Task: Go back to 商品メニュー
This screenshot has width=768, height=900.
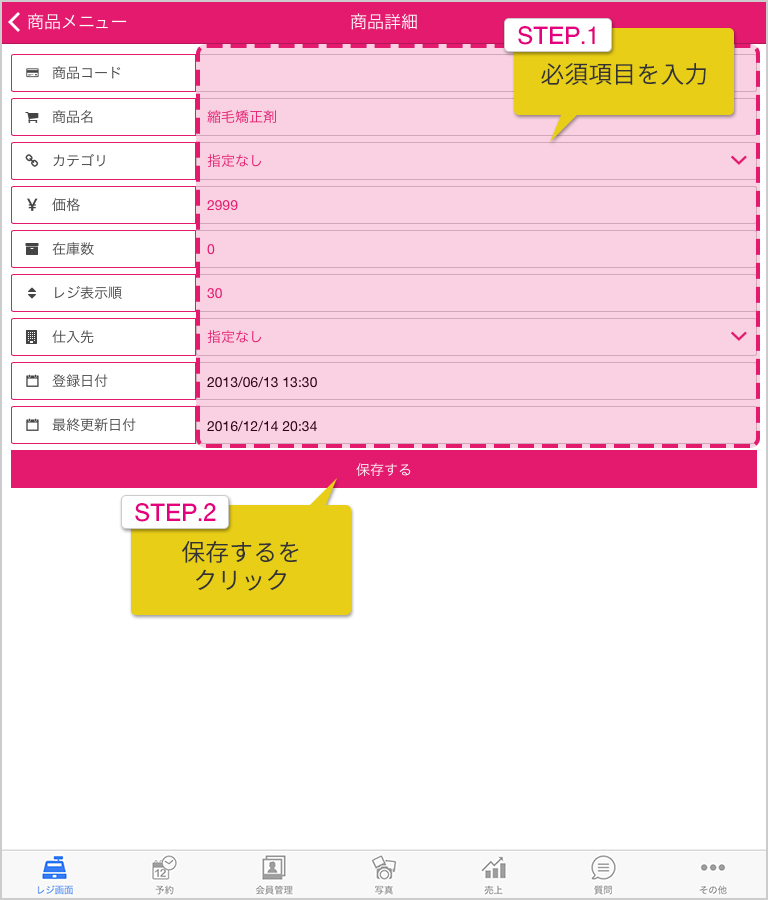Action: pos(68,22)
